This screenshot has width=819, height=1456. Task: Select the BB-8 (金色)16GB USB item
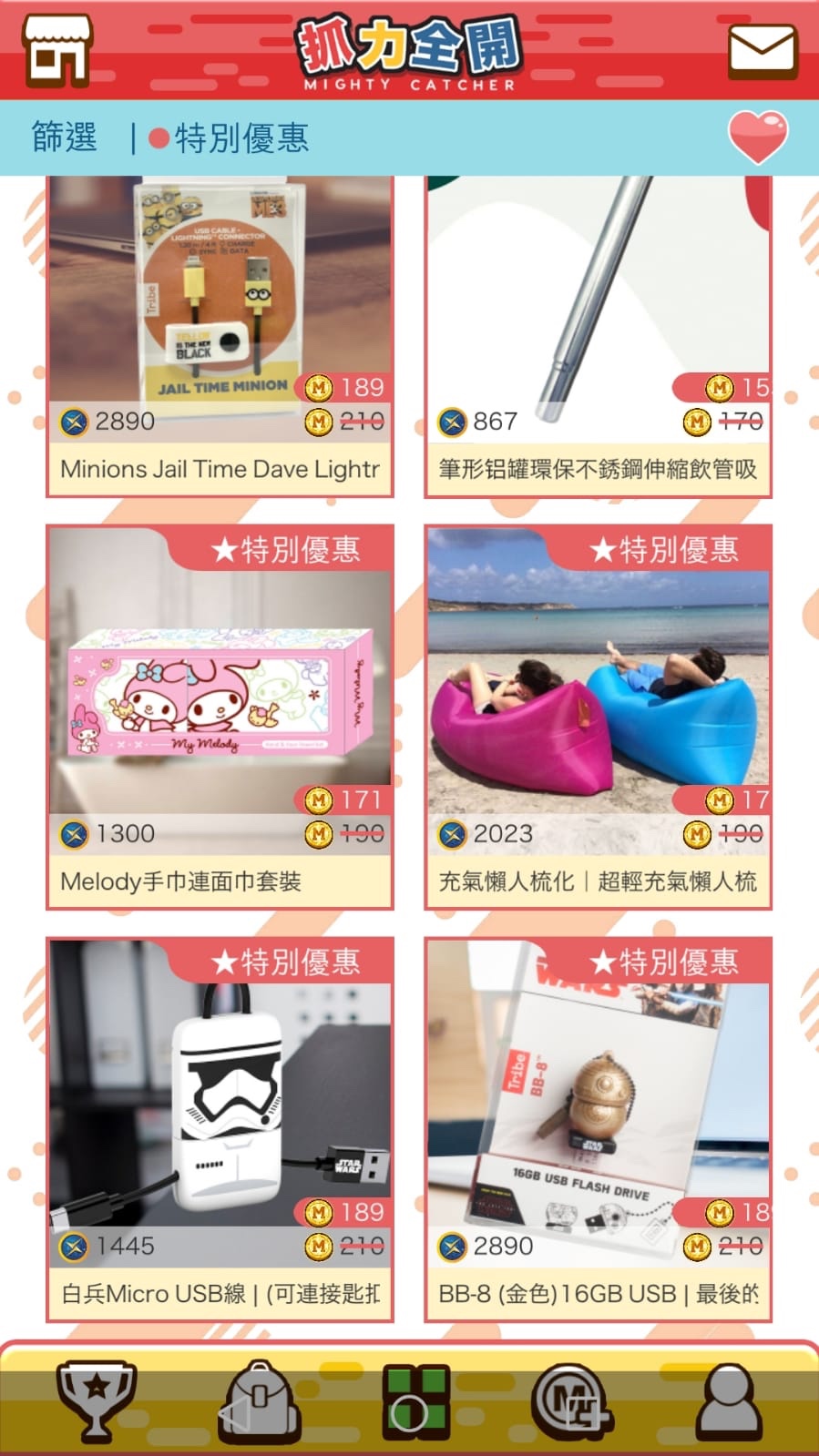click(598, 1129)
